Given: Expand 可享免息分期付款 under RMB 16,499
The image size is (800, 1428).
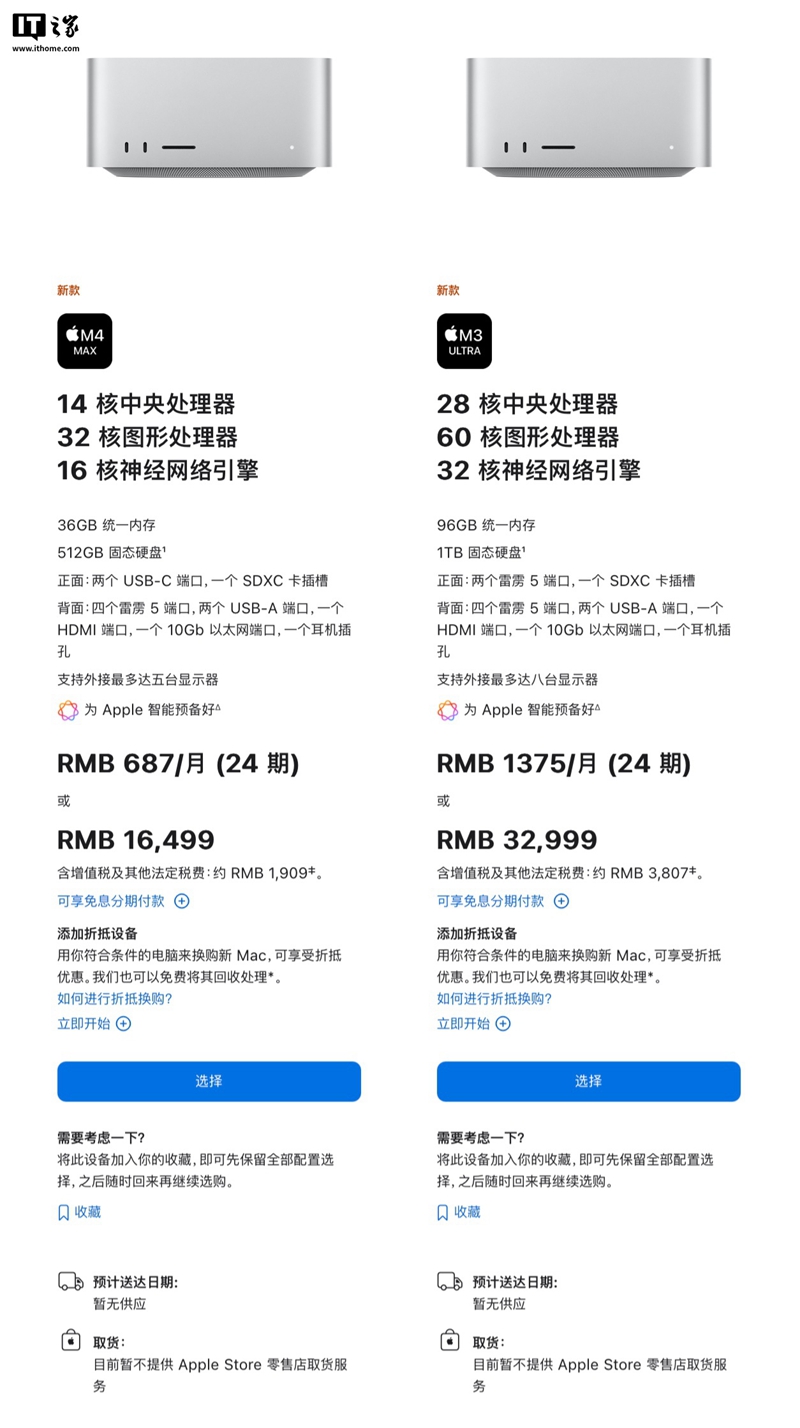Looking at the screenshot, I should pyautogui.click(x=123, y=901).
